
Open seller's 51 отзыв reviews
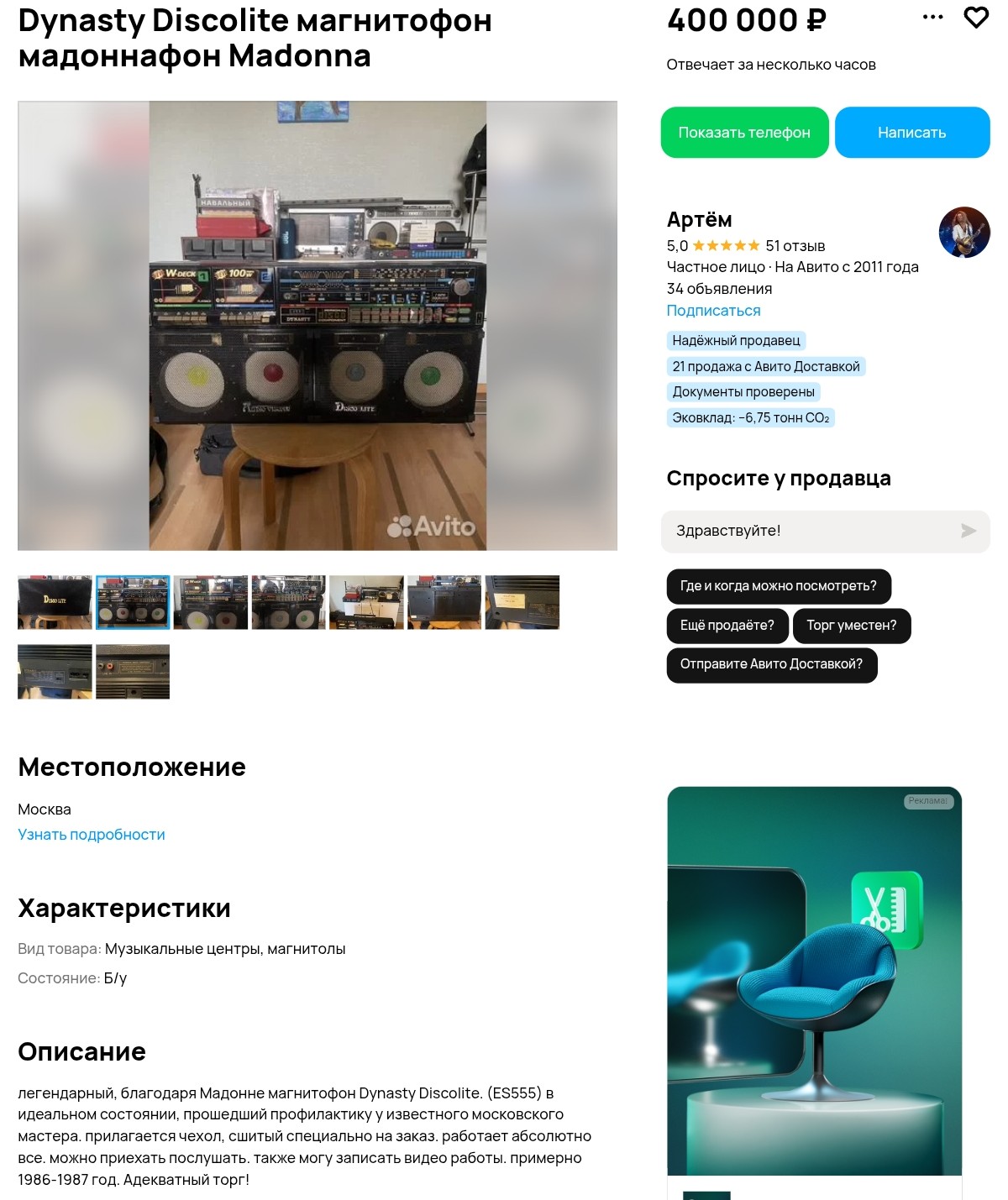pyautogui.click(x=795, y=246)
